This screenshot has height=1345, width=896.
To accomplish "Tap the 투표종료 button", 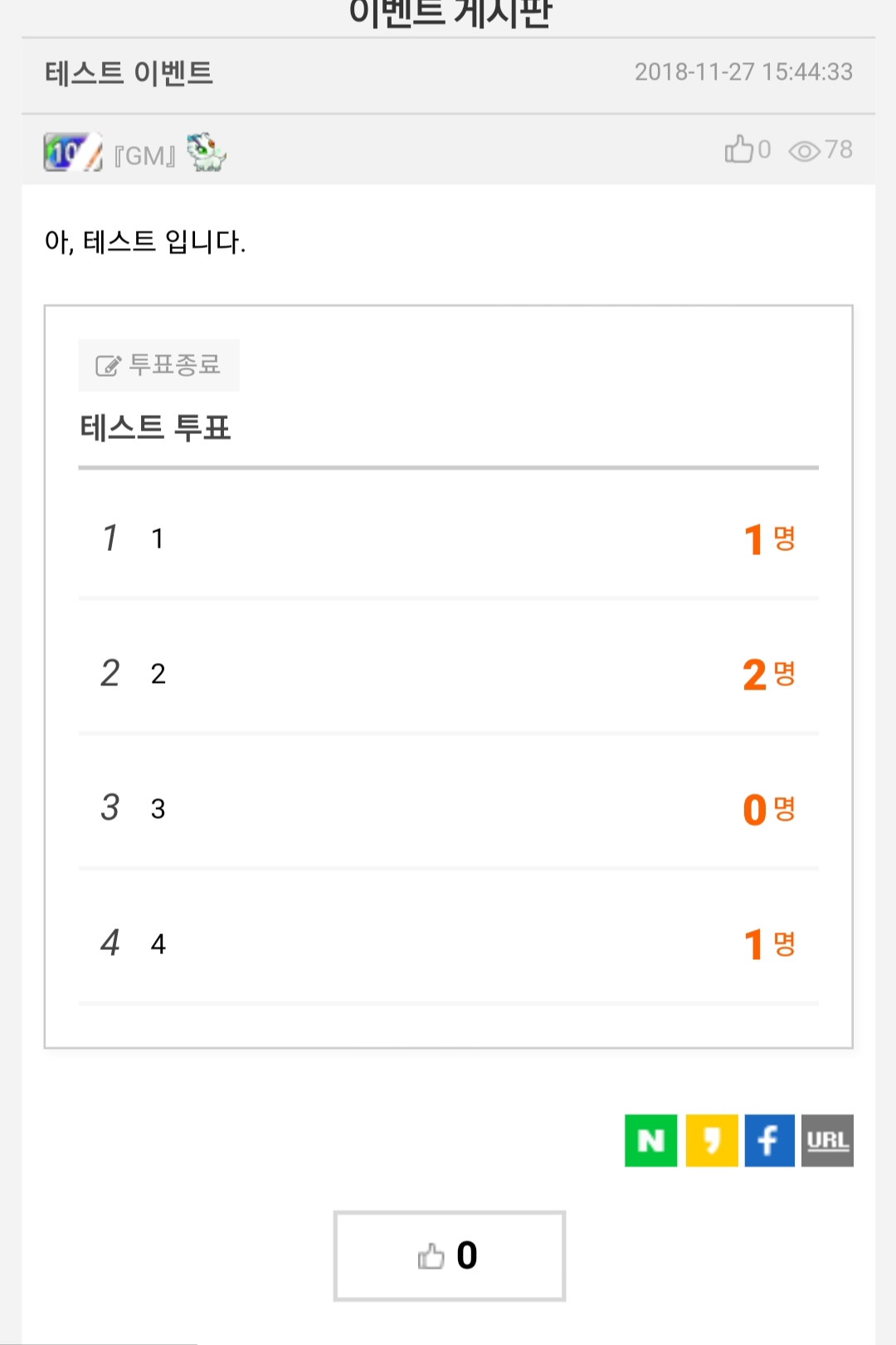I will (x=158, y=365).
